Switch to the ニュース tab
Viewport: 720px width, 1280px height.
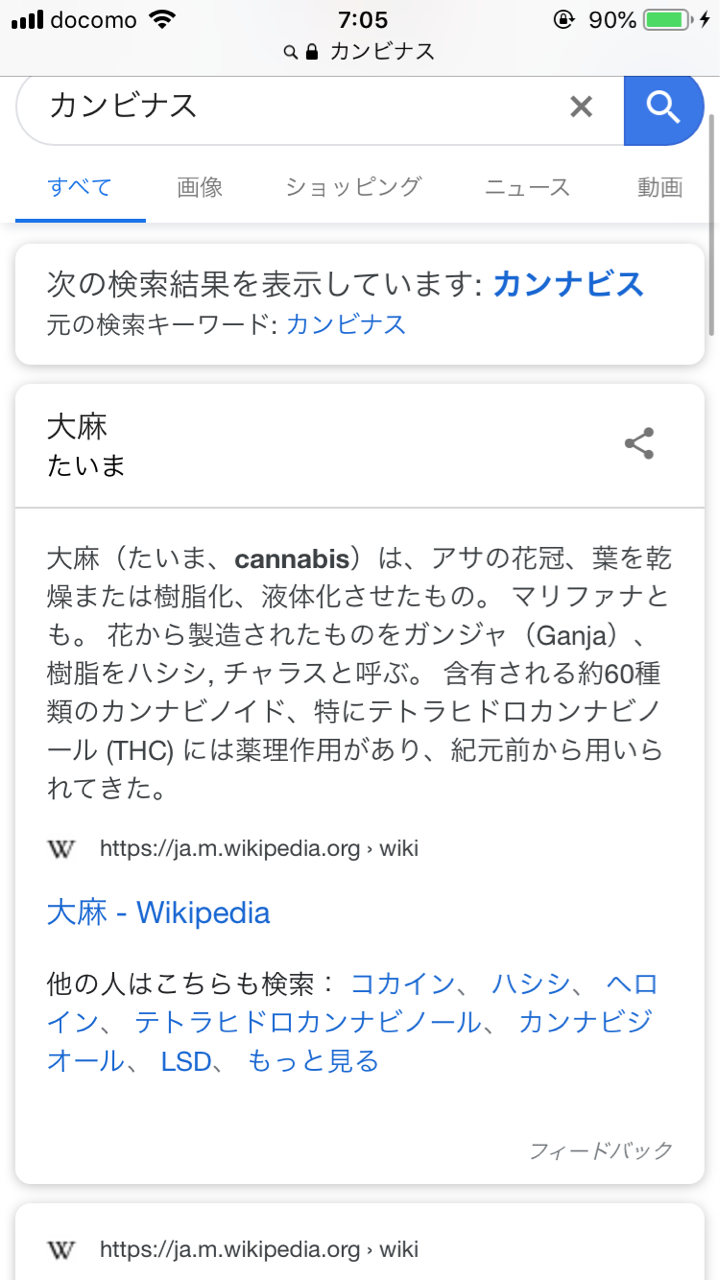pos(527,187)
